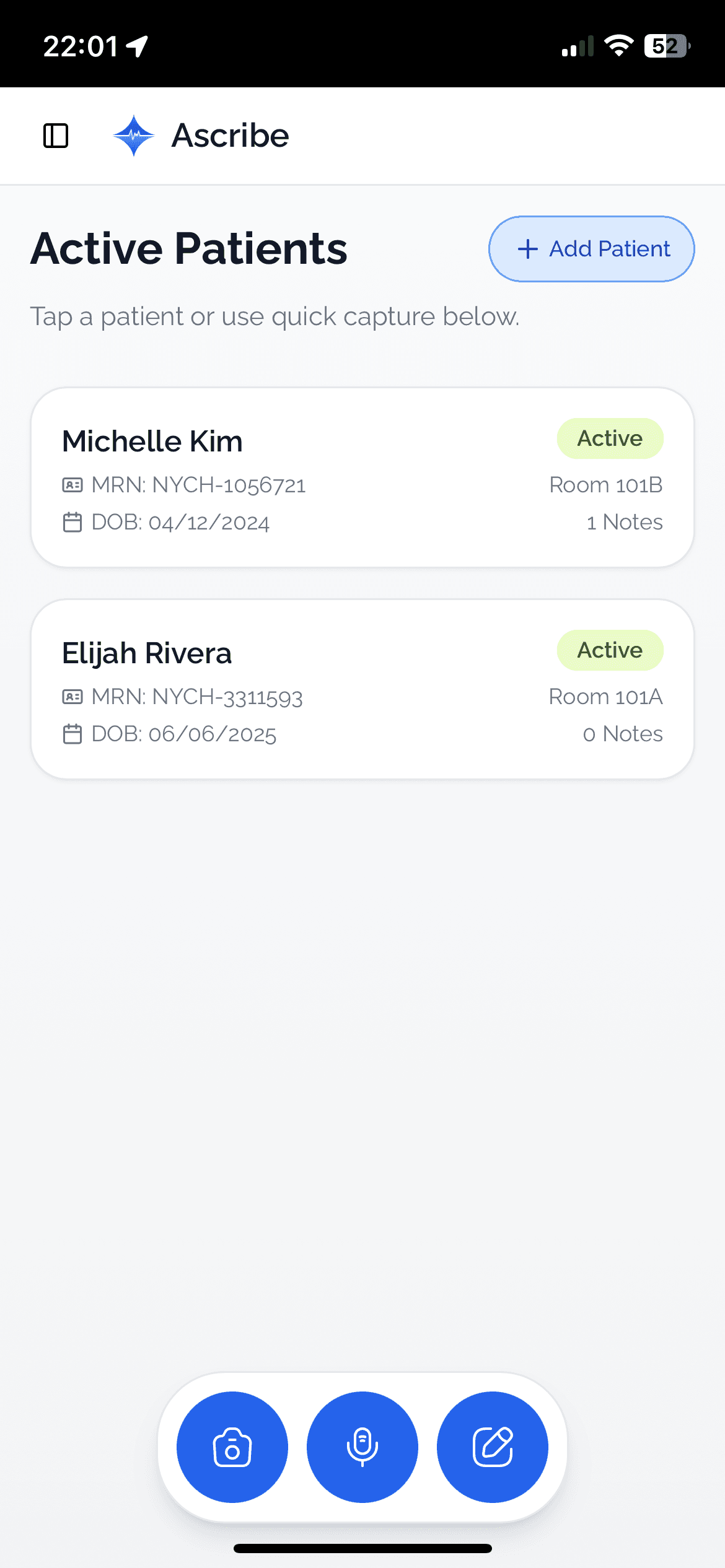Write a quick note with the pencil button
725x1568 pixels.
point(493,1447)
